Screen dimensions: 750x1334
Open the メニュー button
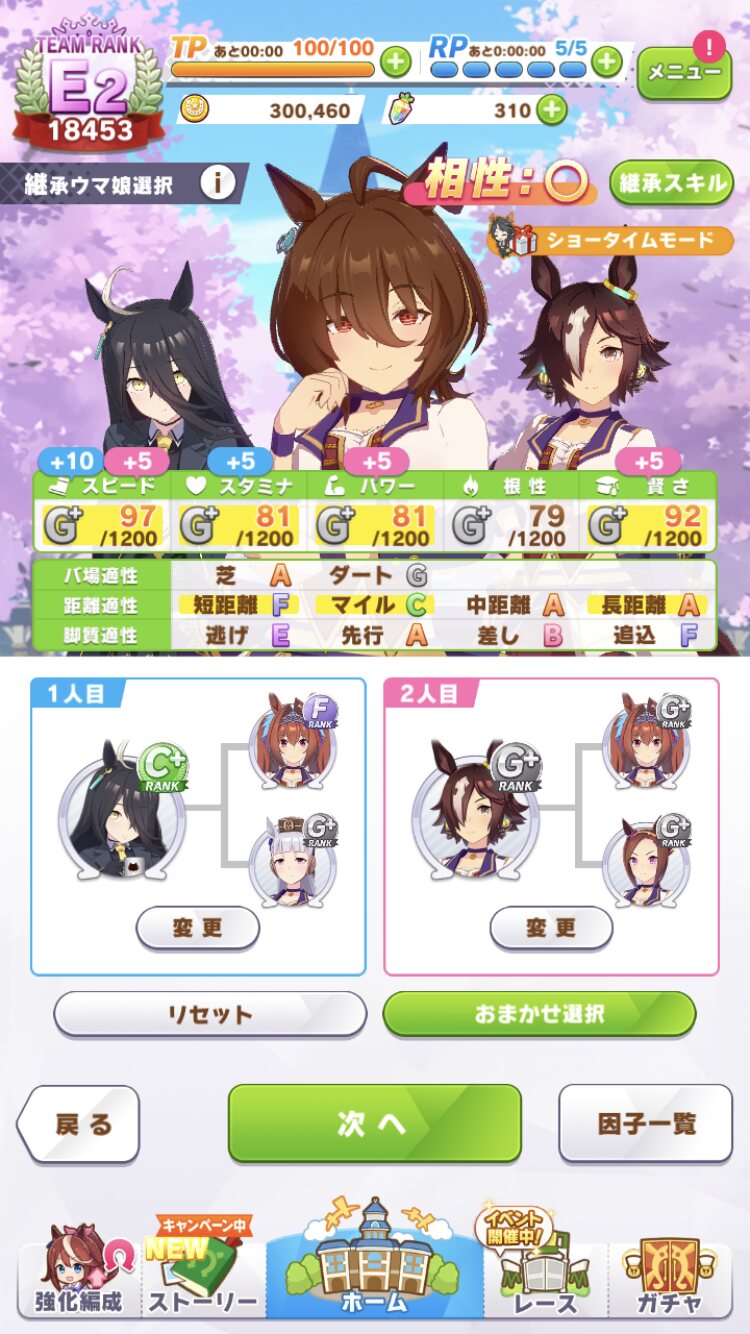(x=684, y=72)
